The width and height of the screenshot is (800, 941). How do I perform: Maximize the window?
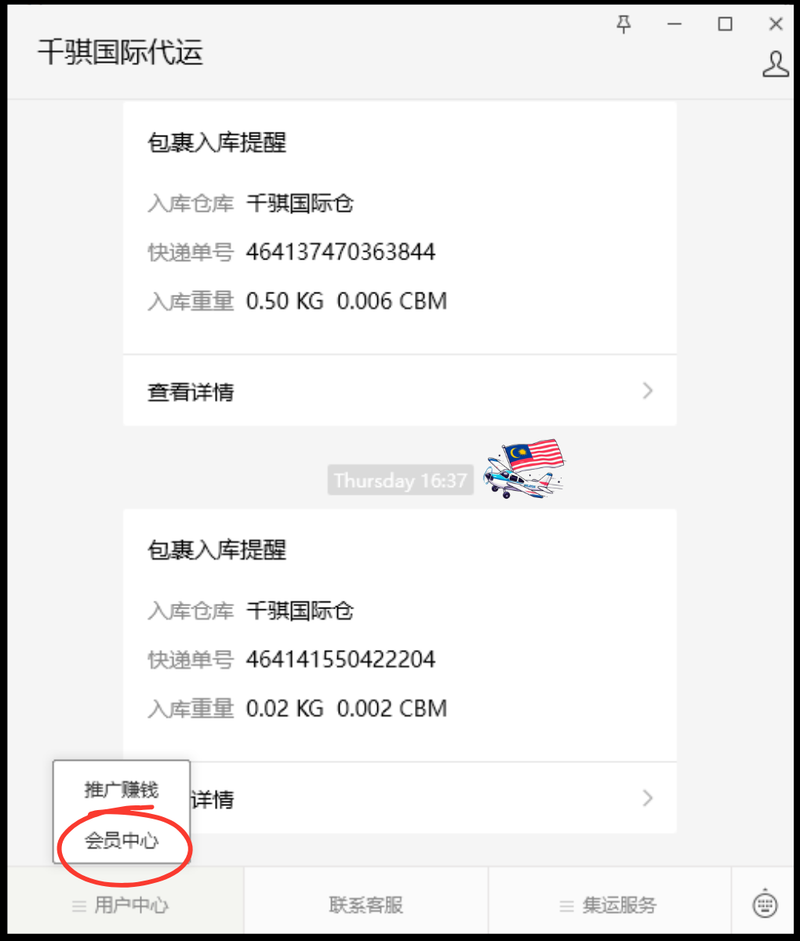(725, 24)
